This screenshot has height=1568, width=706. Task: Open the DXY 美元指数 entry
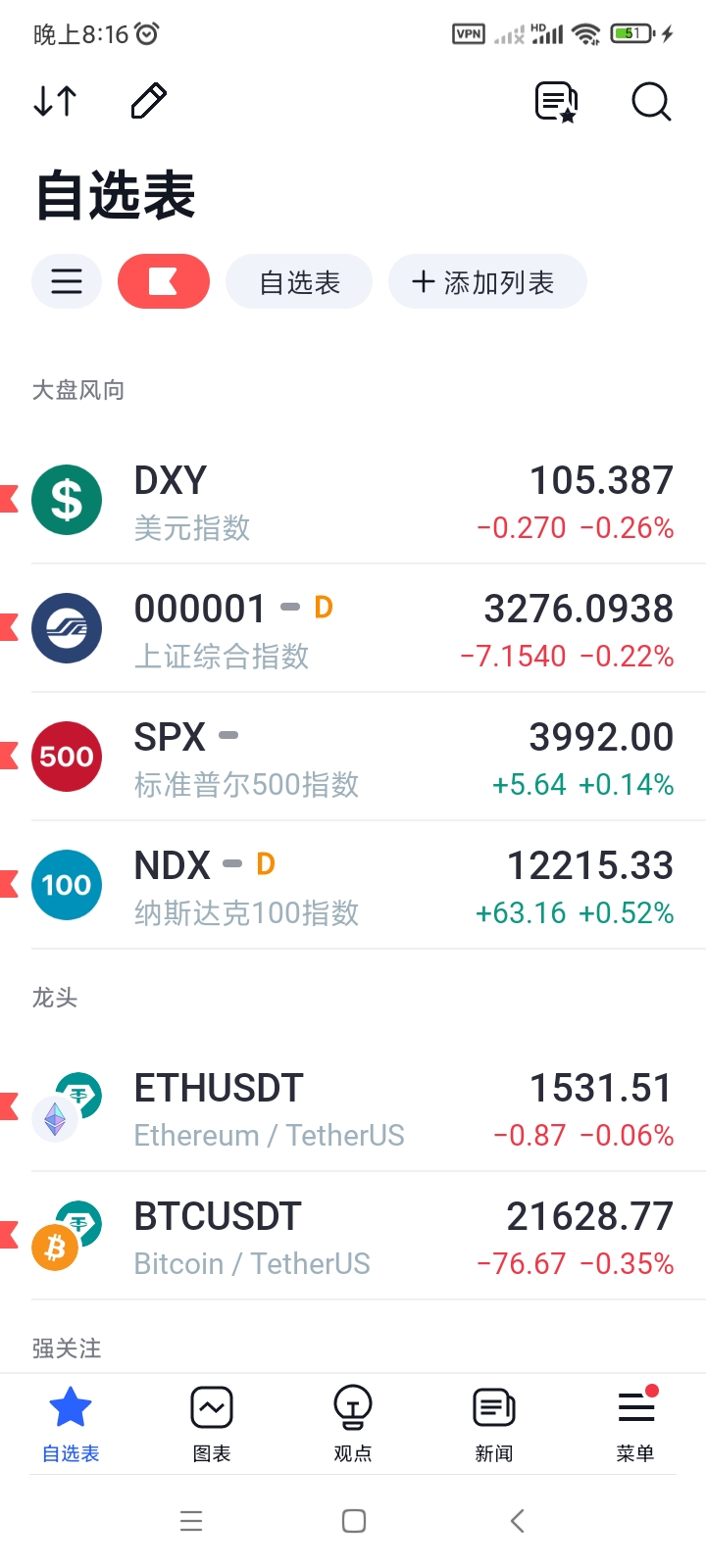[x=353, y=500]
